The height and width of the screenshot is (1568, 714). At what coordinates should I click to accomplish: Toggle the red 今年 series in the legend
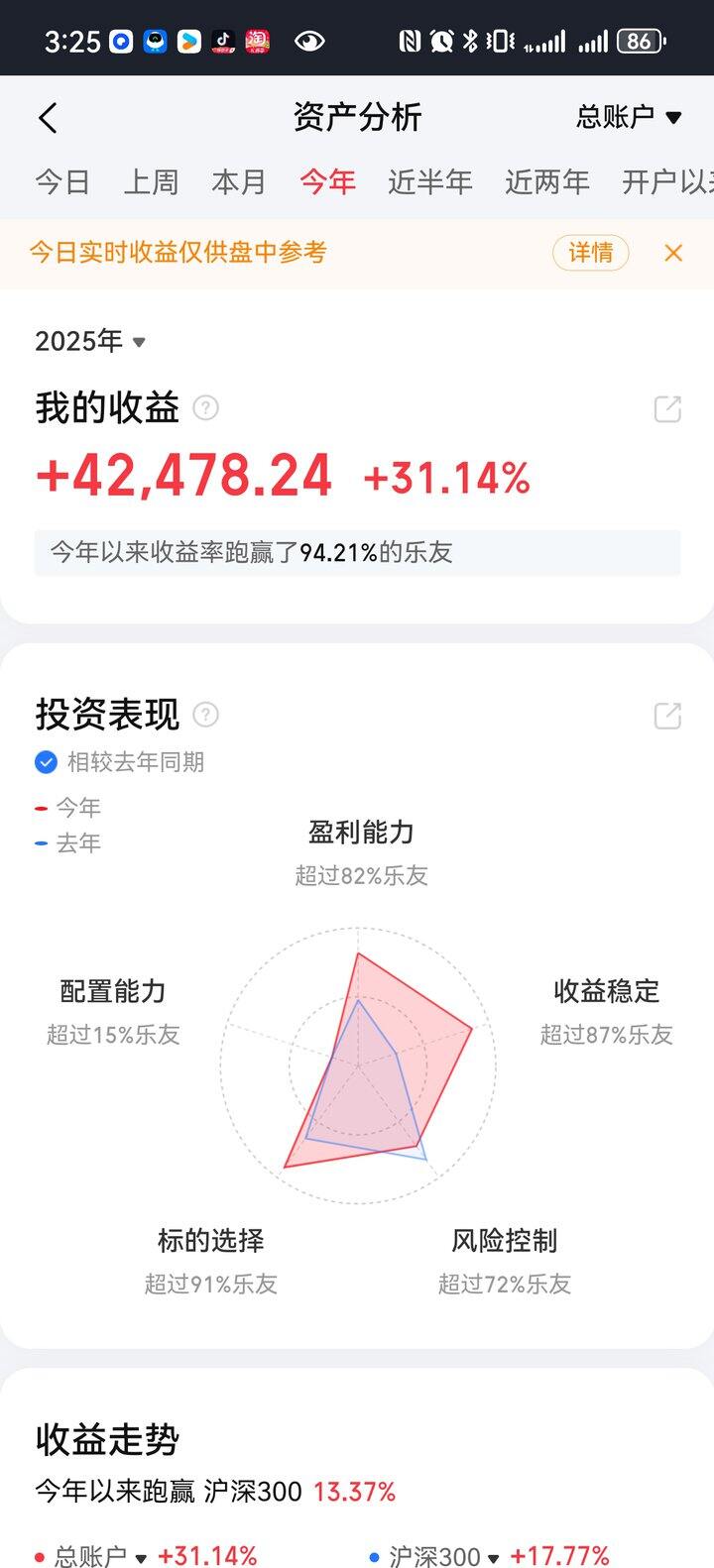tap(59, 808)
